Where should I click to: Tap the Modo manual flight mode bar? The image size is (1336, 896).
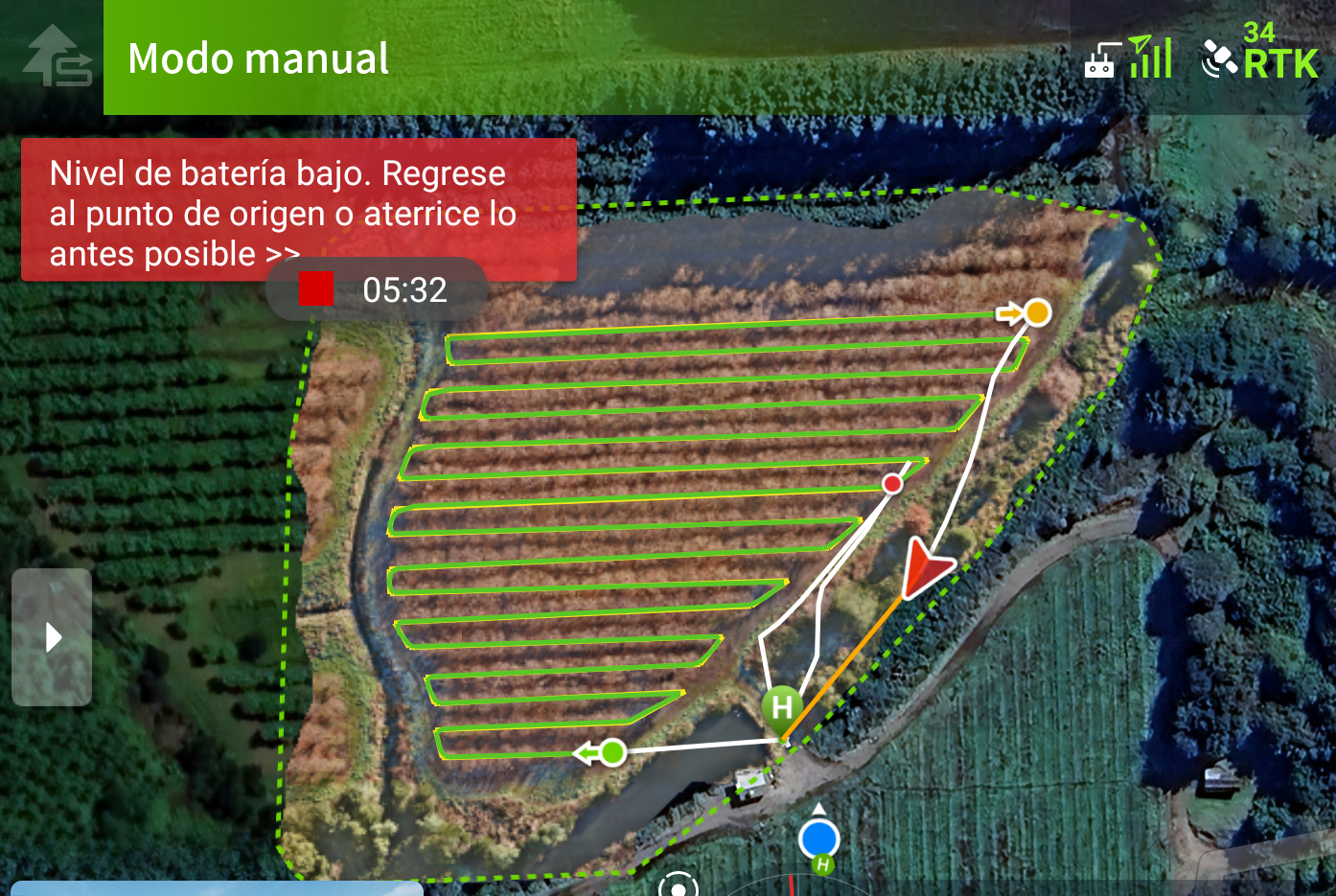click(575, 57)
